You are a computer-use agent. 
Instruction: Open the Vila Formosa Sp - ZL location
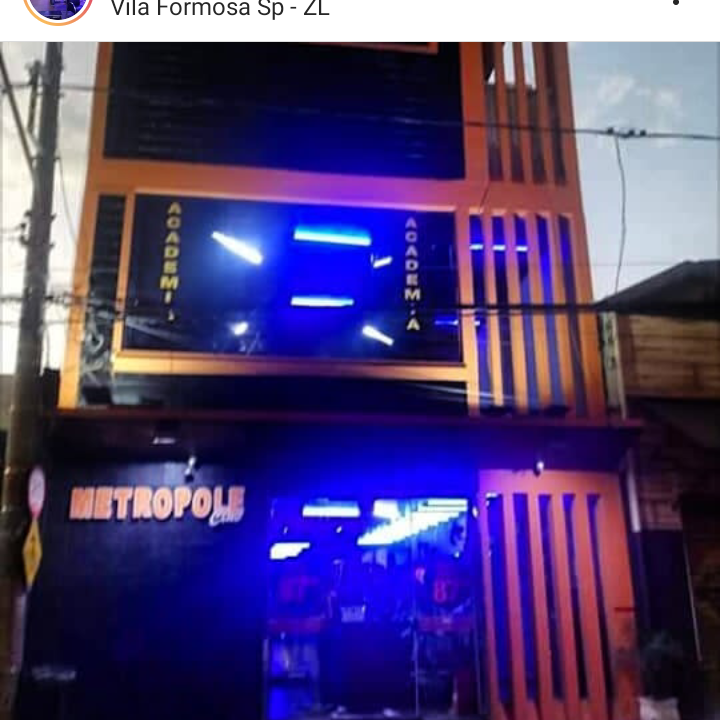click(x=219, y=9)
